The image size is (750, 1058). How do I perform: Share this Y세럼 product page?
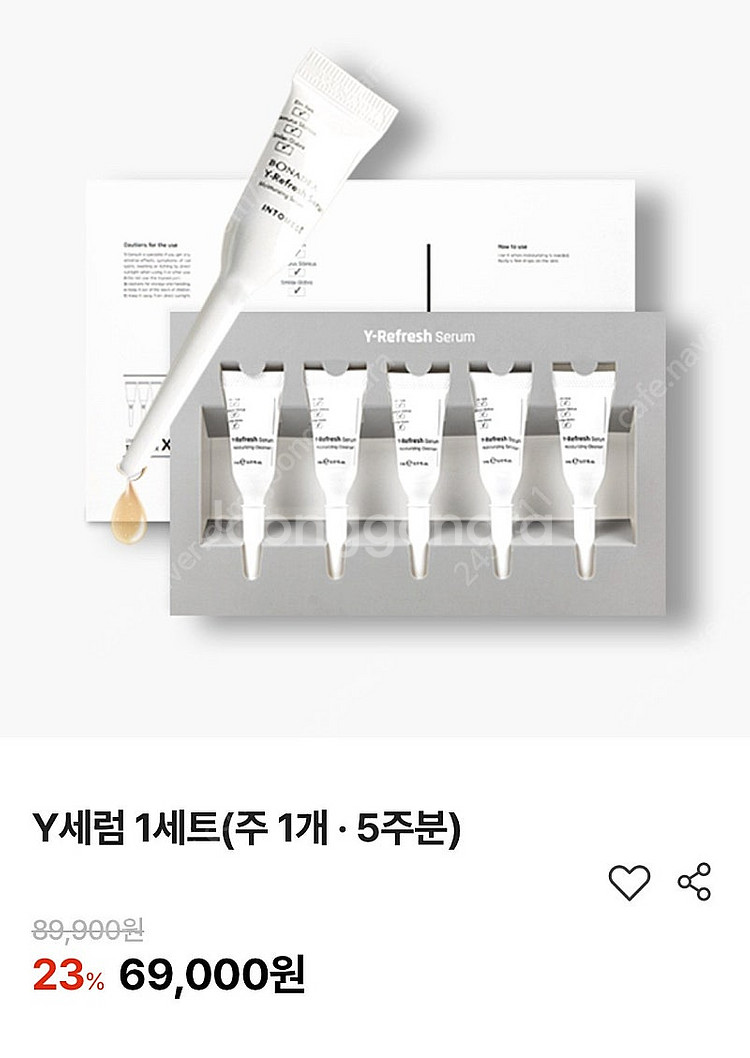pyautogui.click(x=694, y=881)
